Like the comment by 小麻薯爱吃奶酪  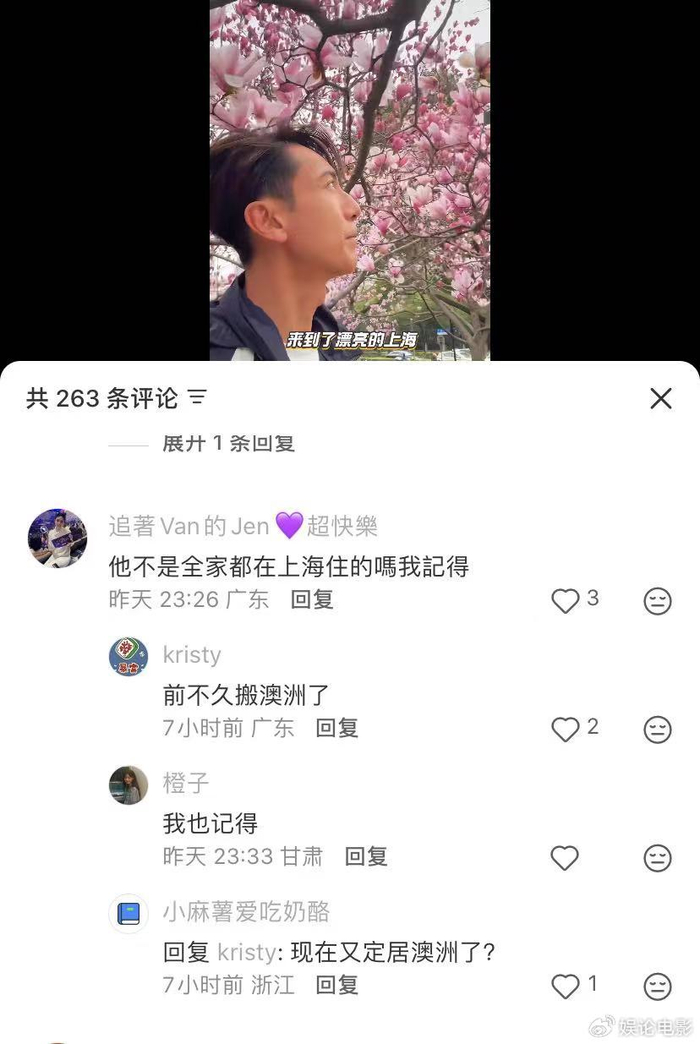[x=566, y=986]
